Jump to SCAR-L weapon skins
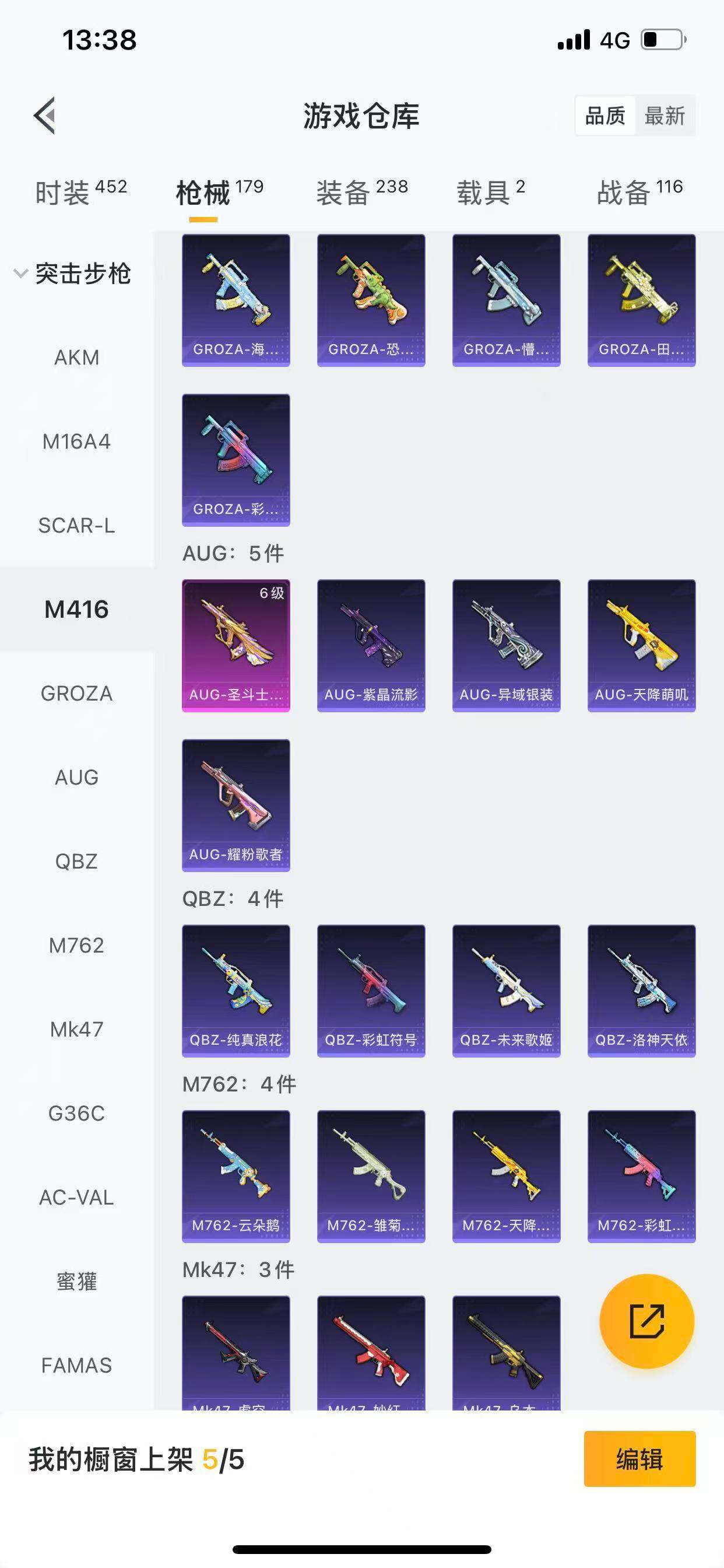Viewport: 724px width, 1568px height. click(77, 526)
